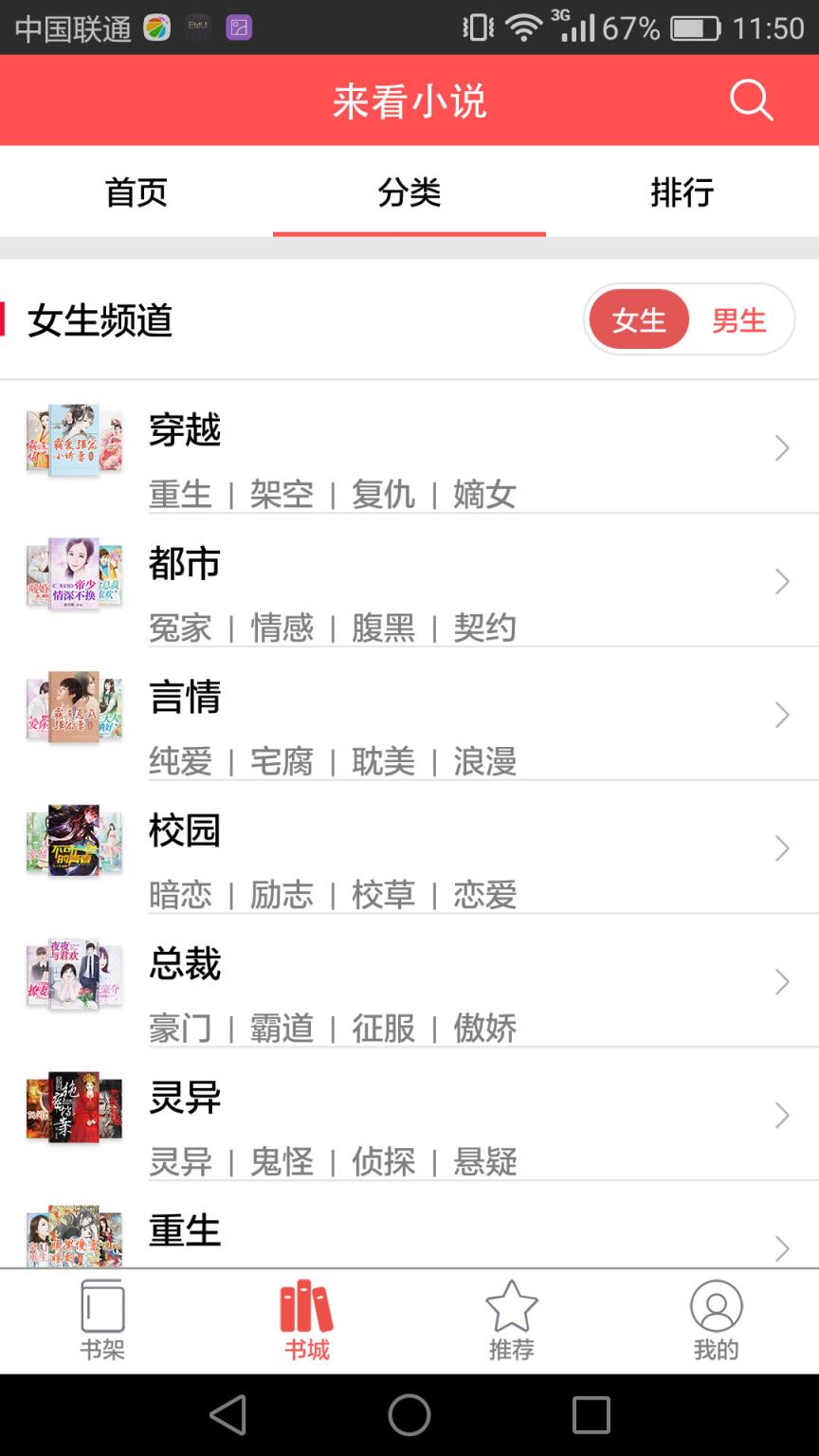This screenshot has height=1456, width=819.
Task: Switch to the 首页 tab
Action: [136, 192]
